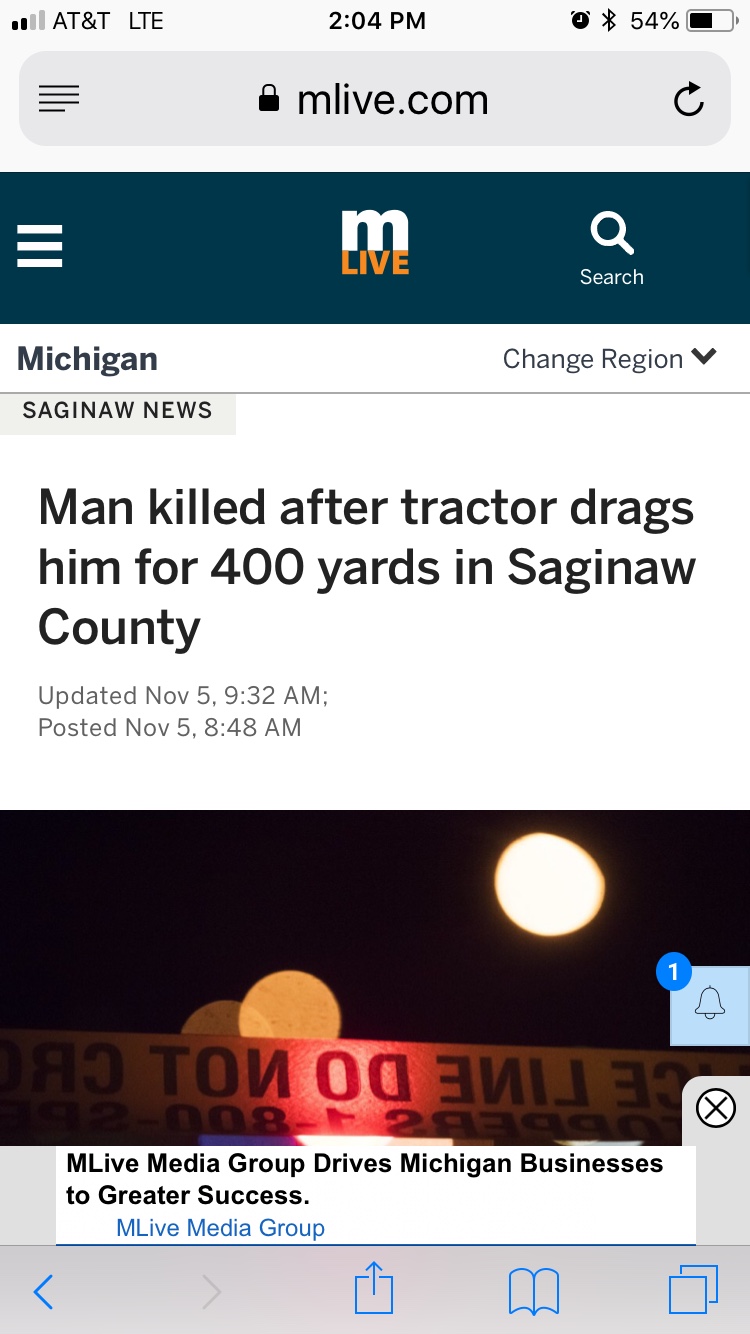Show Safari reader view

(x=59, y=99)
